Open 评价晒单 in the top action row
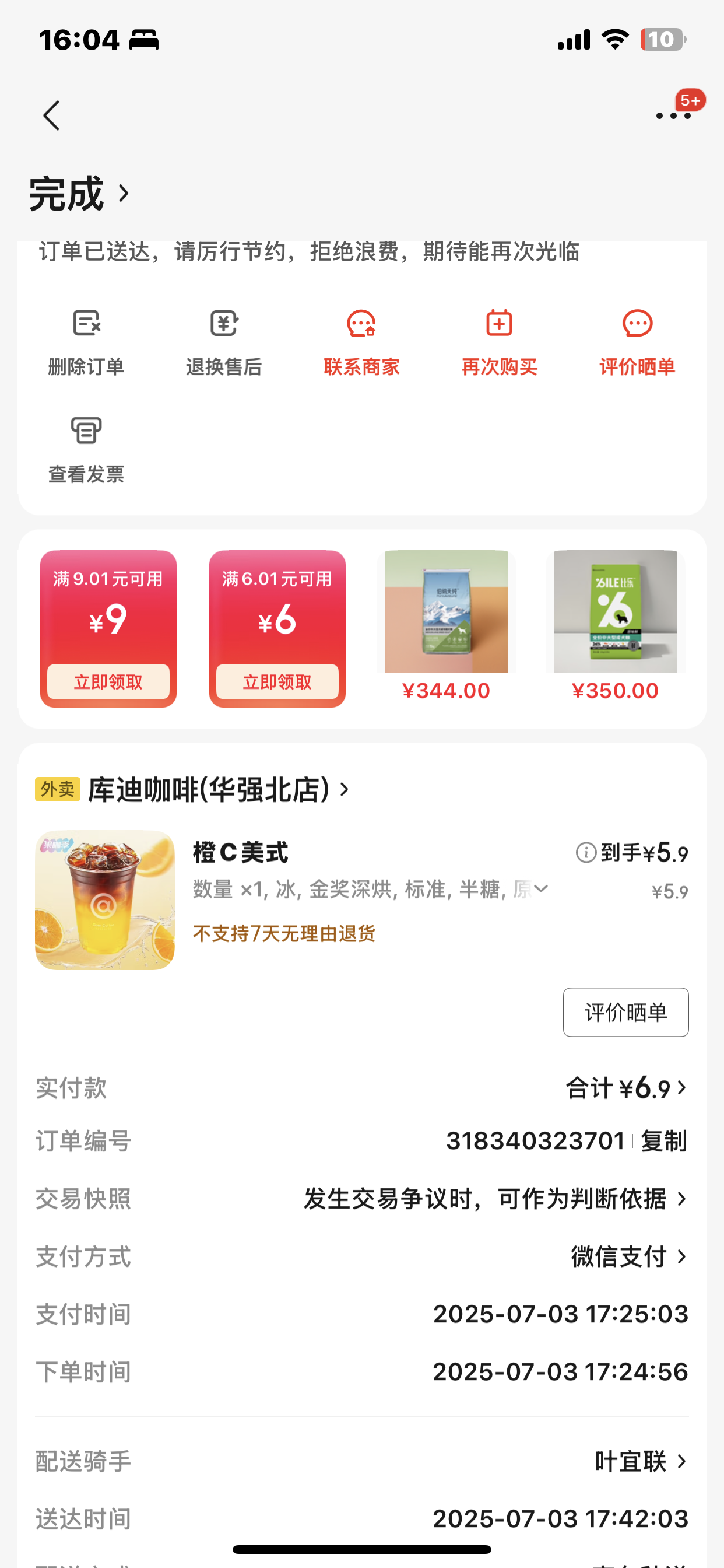Screen dimensions: 724x1568 coord(637,342)
